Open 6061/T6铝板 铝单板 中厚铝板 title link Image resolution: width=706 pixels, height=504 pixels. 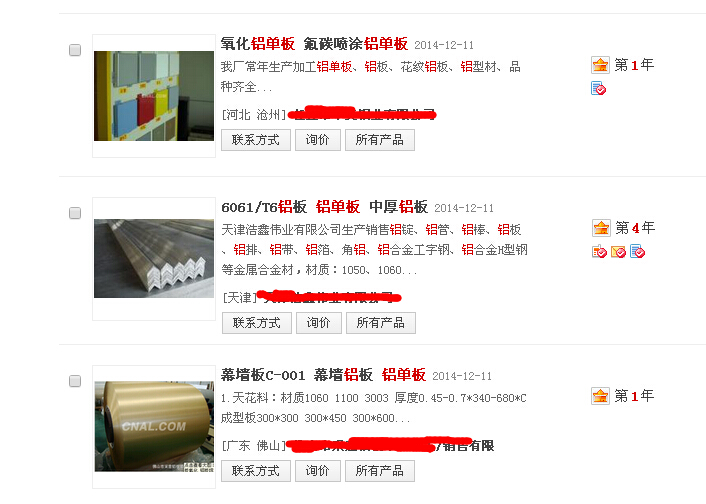324,207
